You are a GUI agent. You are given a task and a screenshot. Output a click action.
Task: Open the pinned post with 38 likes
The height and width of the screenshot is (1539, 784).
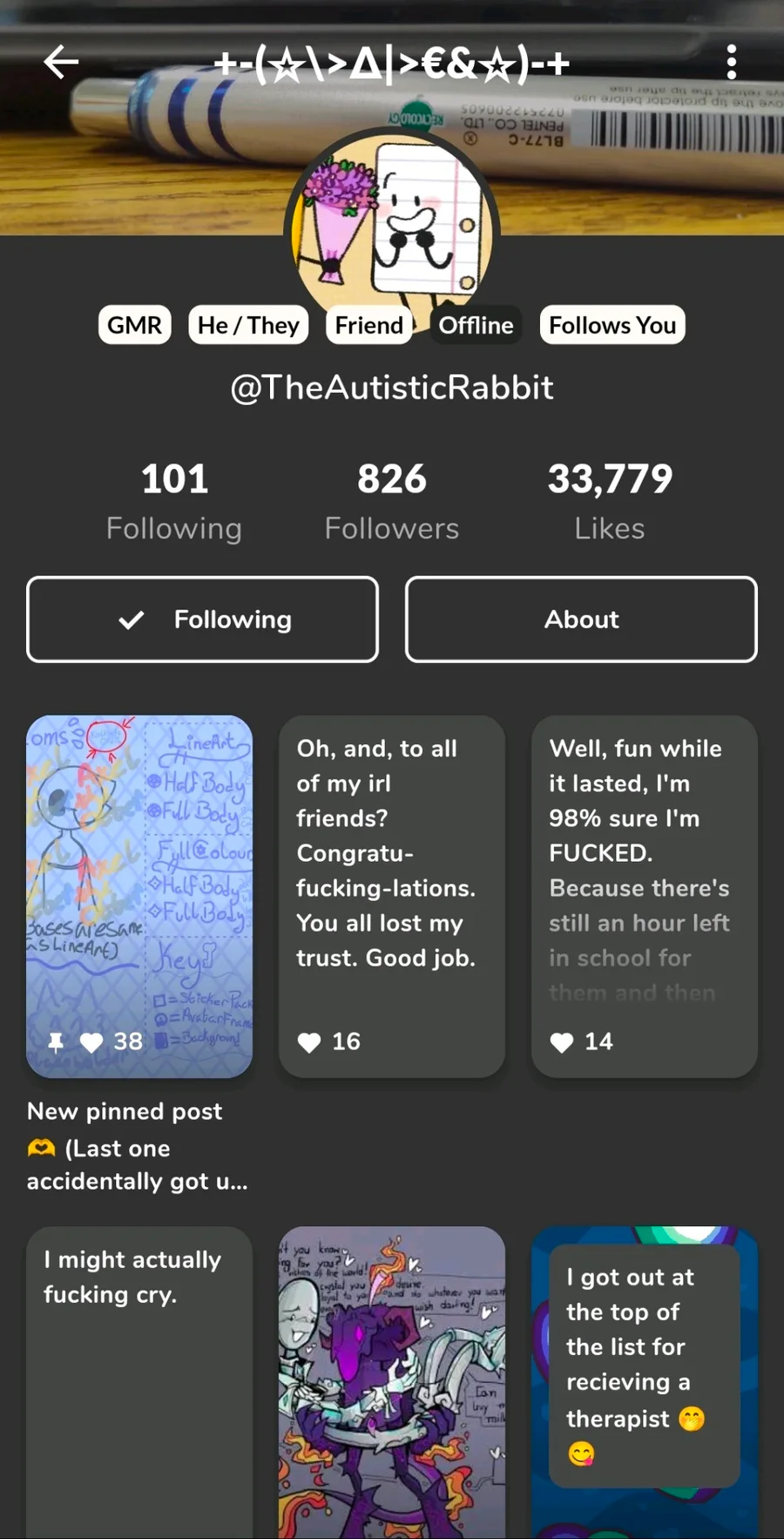point(139,896)
